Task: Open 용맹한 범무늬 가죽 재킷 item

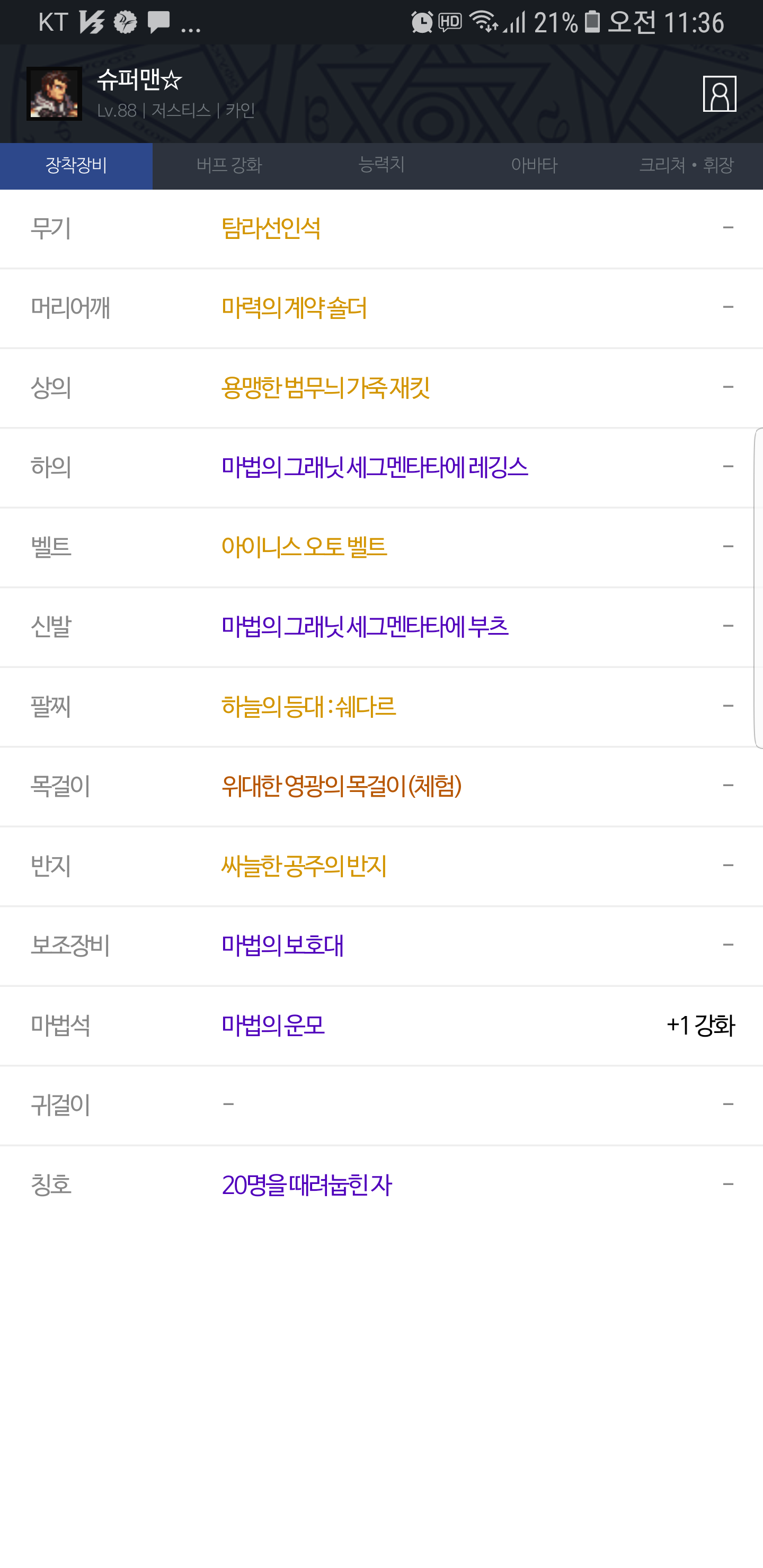Action: point(381,388)
